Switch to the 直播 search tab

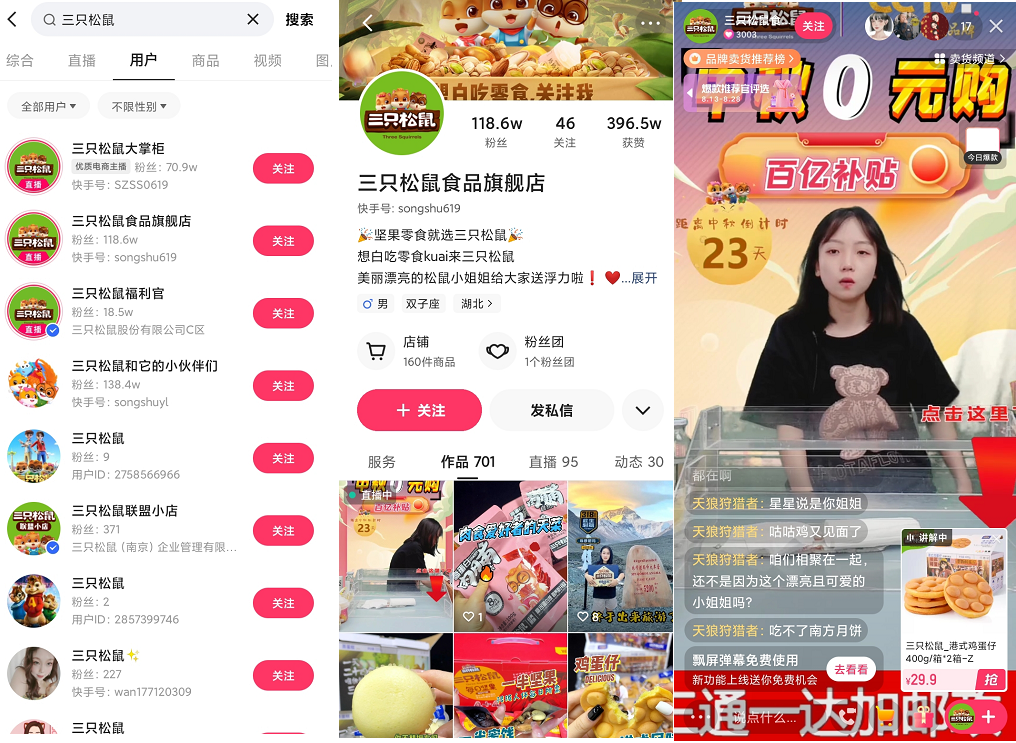[x=82, y=60]
